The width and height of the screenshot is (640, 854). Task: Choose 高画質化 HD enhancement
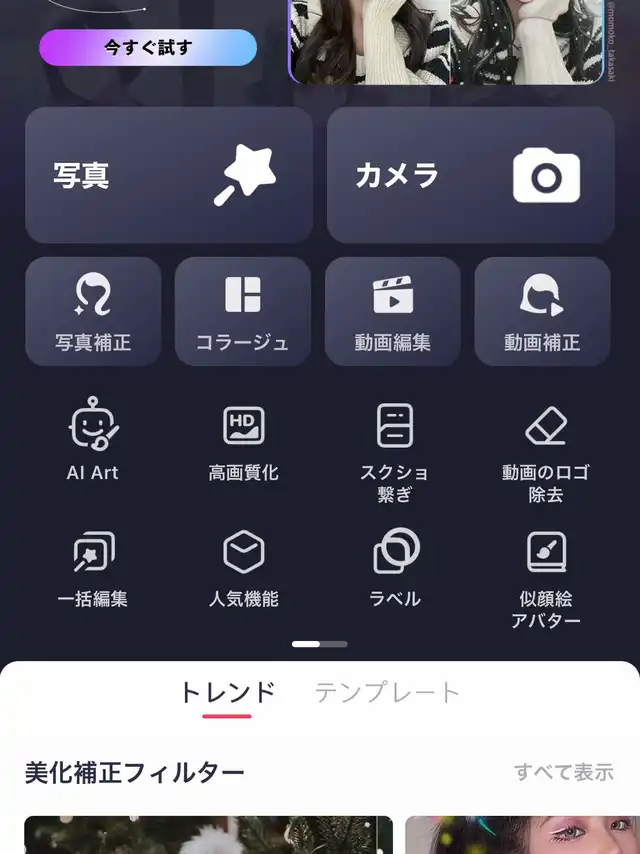tap(243, 441)
